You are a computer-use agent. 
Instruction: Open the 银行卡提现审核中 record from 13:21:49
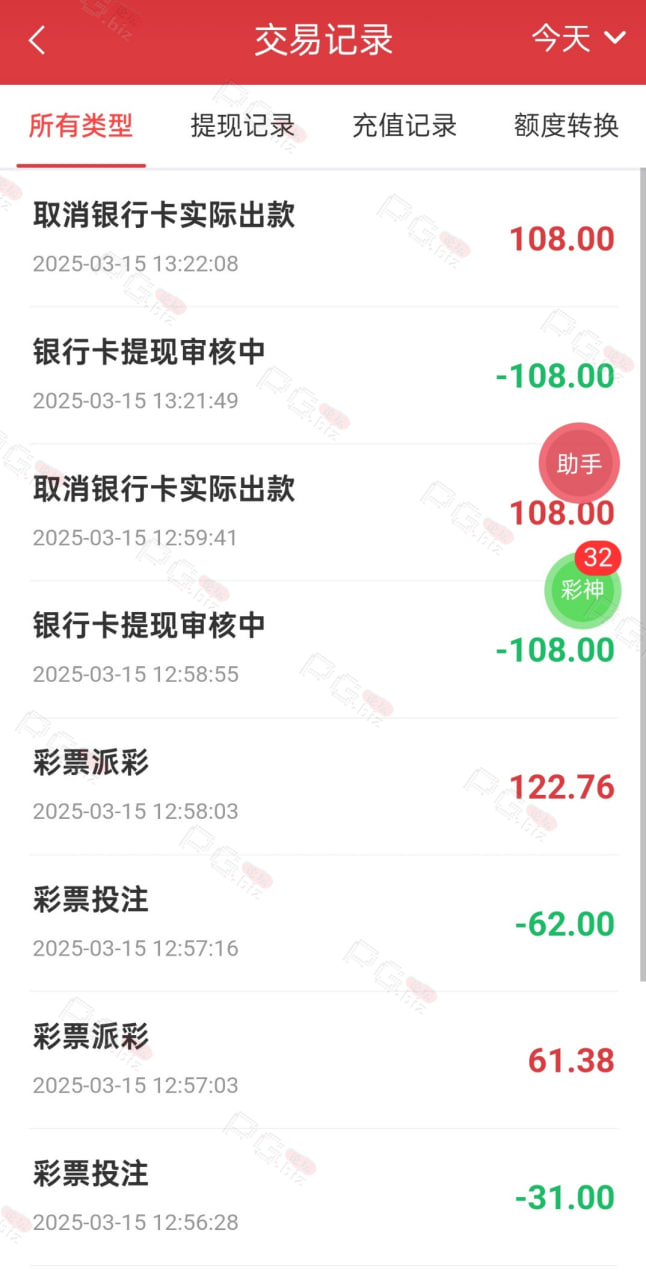[x=323, y=376]
